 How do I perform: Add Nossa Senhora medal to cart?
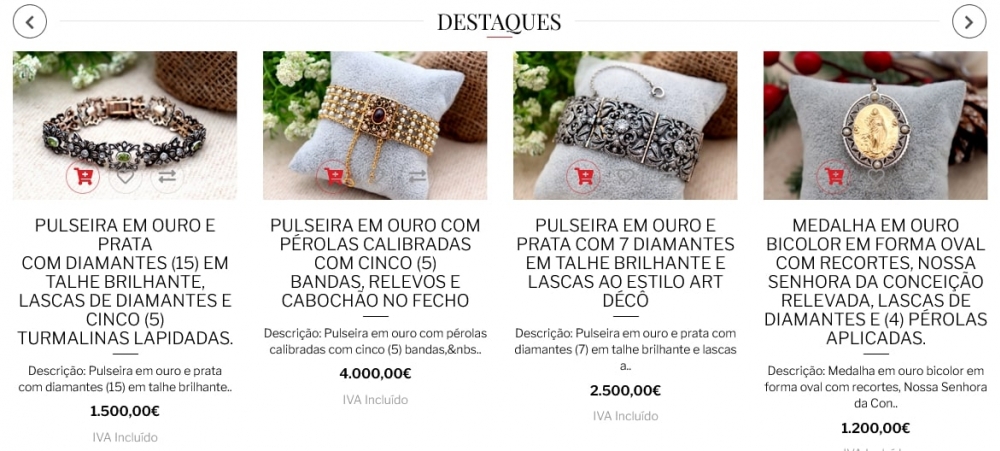click(x=833, y=177)
